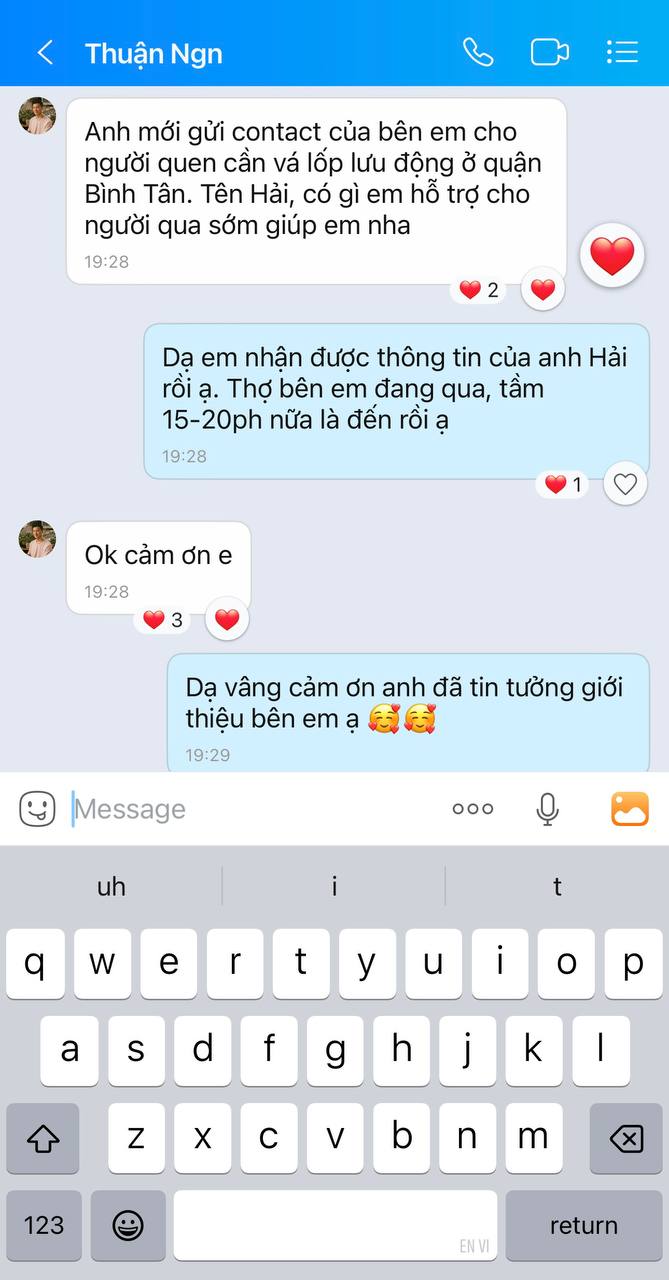This screenshot has height=1280, width=669.
Task: Open the photo gallery picker
Action: [629, 808]
